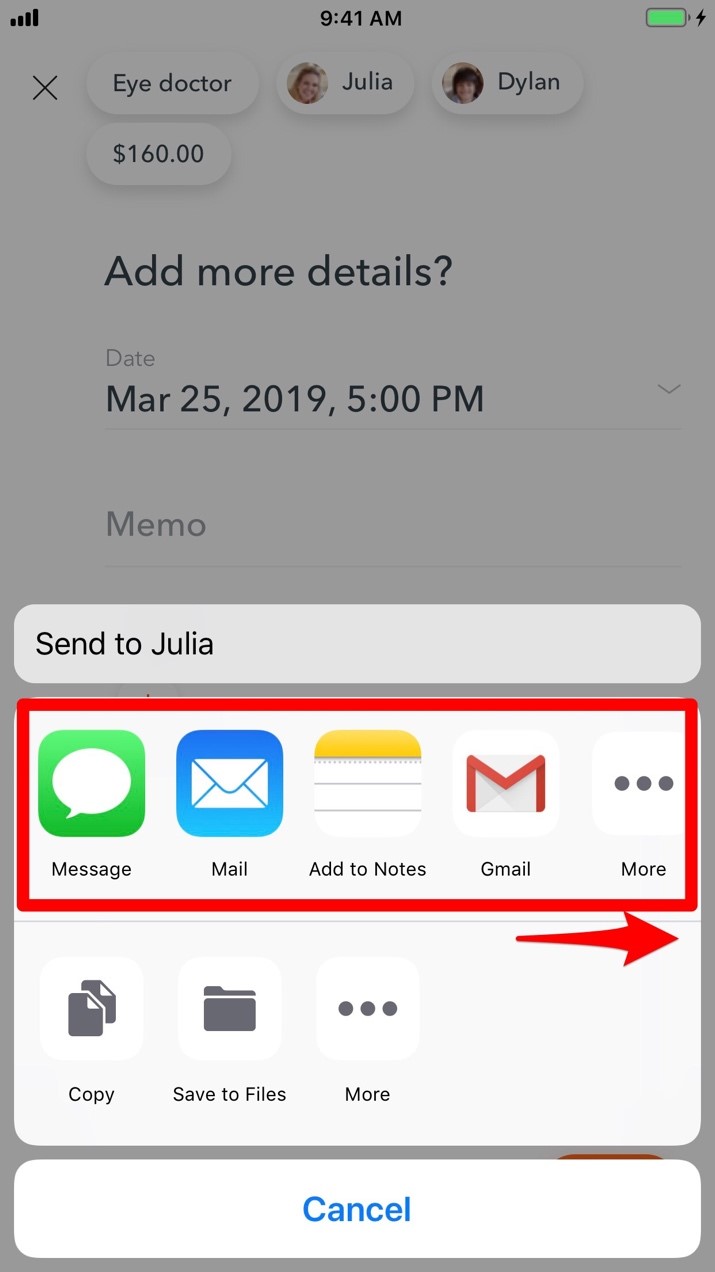Image resolution: width=715 pixels, height=1272 pixels.
Task: Copy to the clipboard
Action: (x=91, y=1010)
